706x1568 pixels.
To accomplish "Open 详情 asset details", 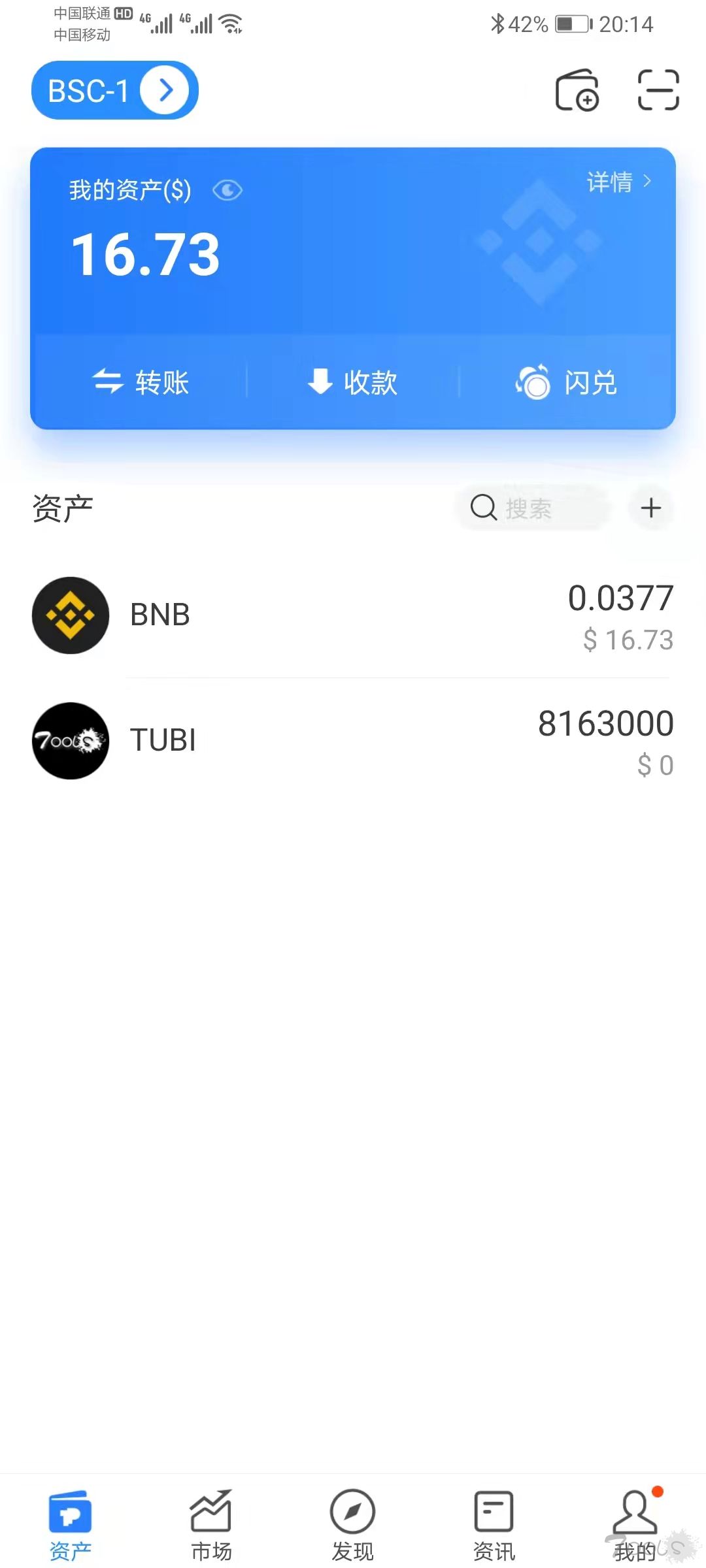I will [618, 182].
